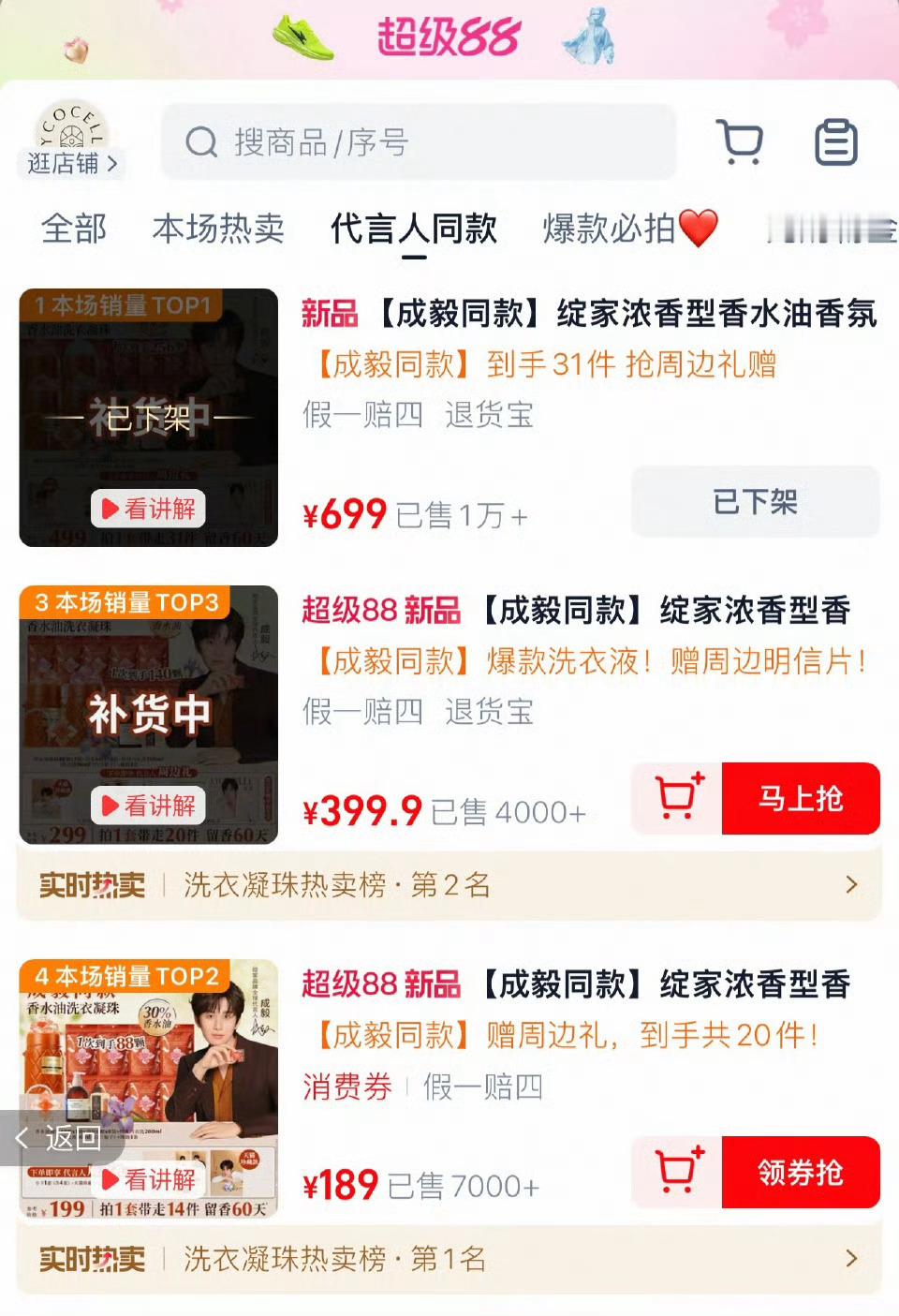Open the 洗衣凝珠热卖榜 第2名 ranking chevron

click(850, 884)
